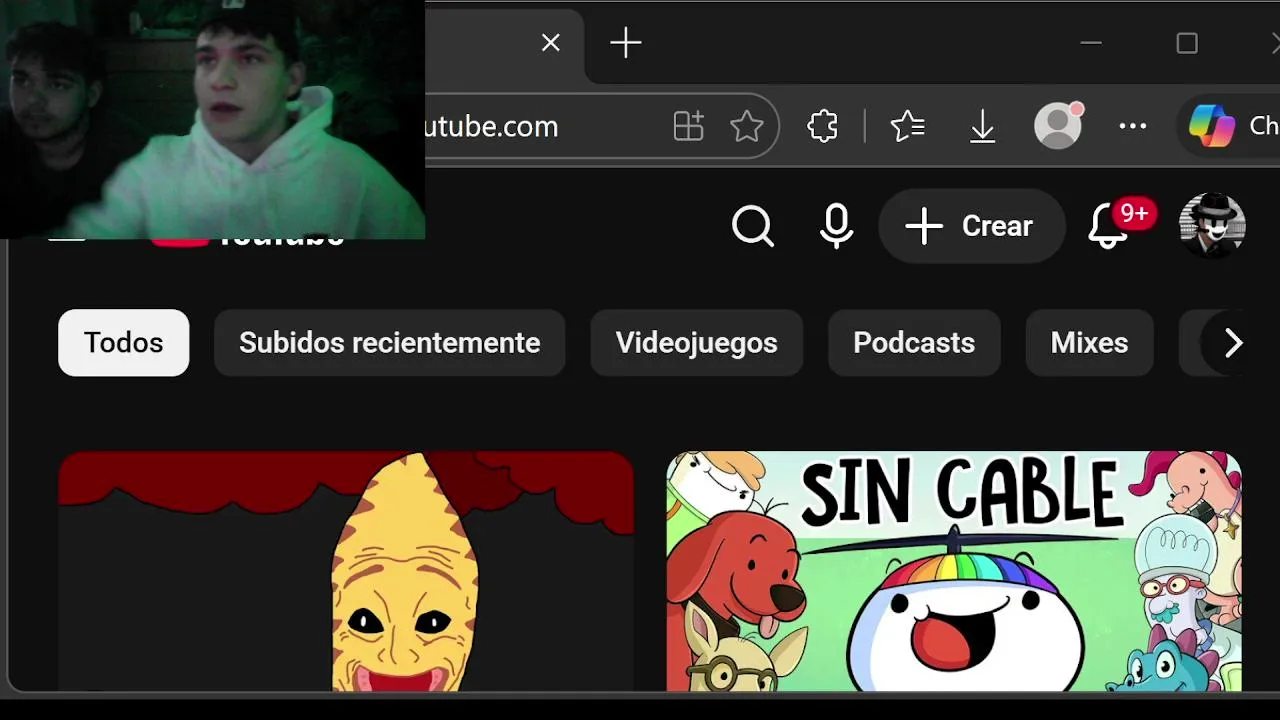Open the yellow-faced cat video thumbnail
The image size is (1280, 720).
tap(345, 570)
